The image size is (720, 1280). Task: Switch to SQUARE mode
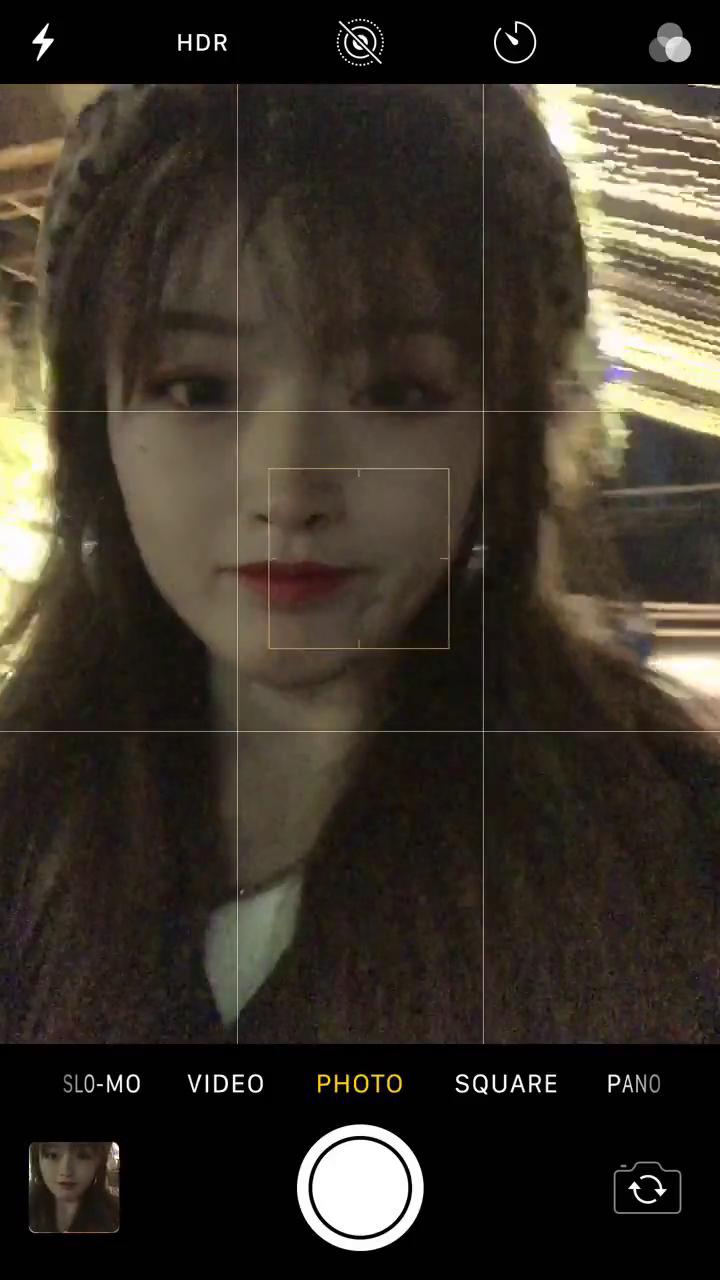[506, 1084]
